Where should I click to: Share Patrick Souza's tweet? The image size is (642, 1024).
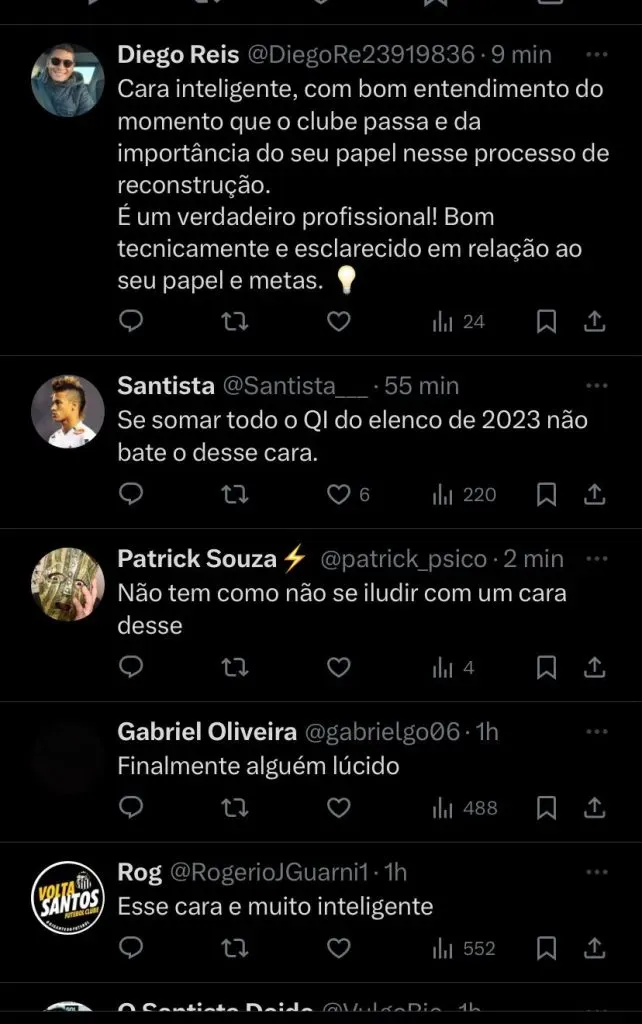click(x=594, y=667)
